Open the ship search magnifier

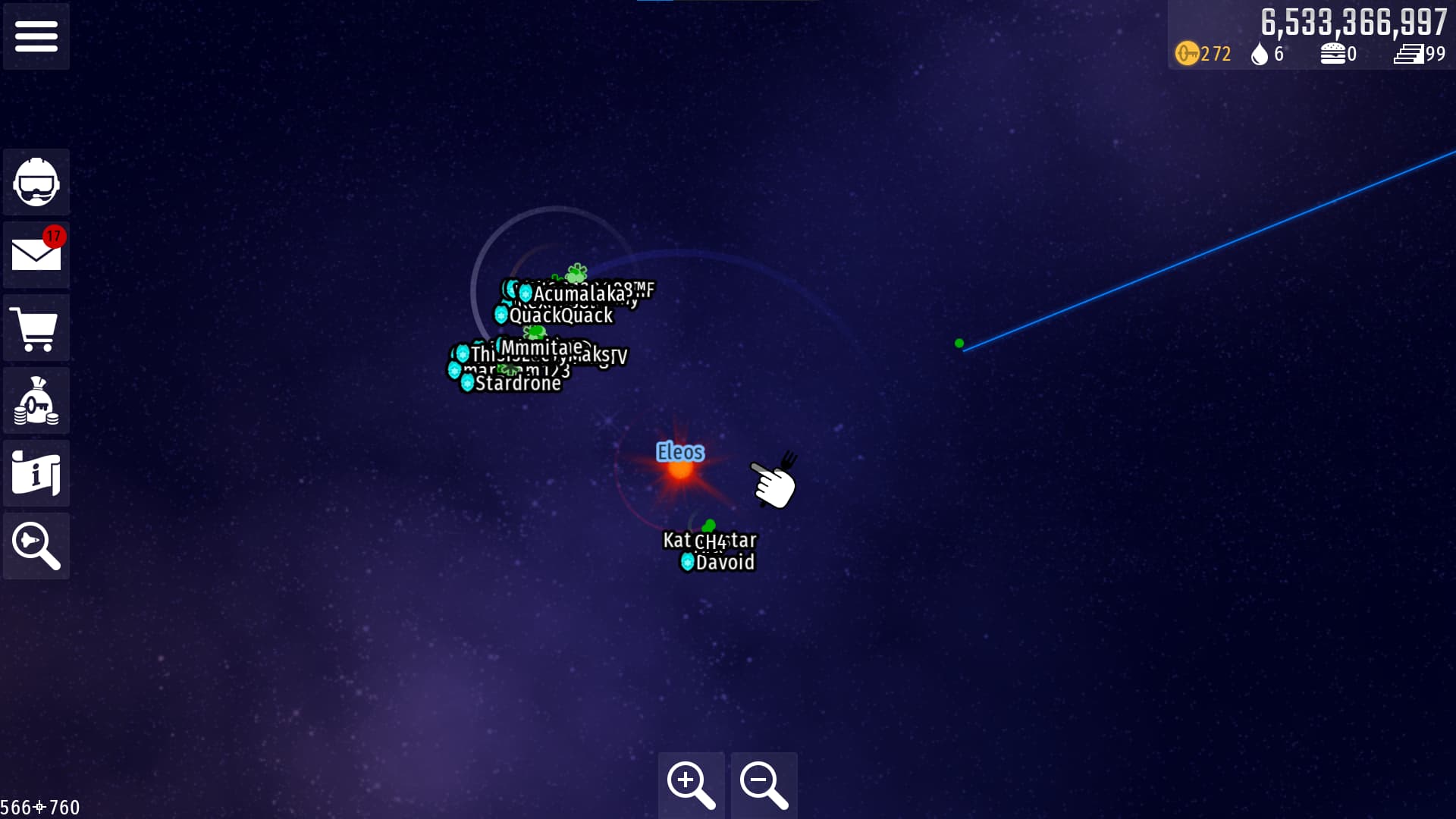36,546
